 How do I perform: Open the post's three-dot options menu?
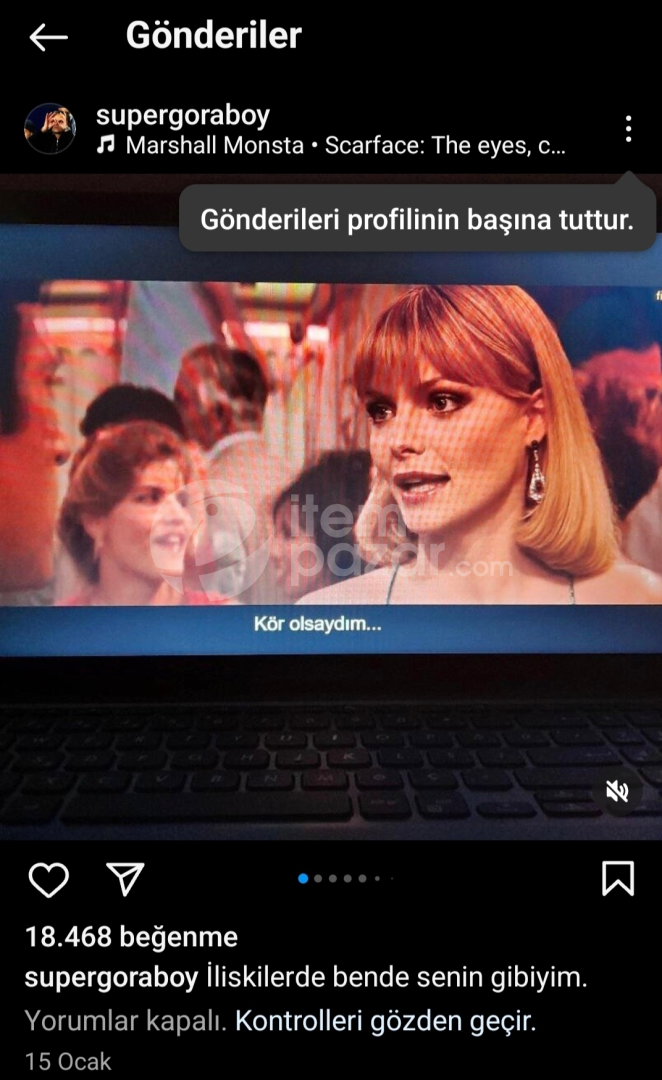click(628, 129)
